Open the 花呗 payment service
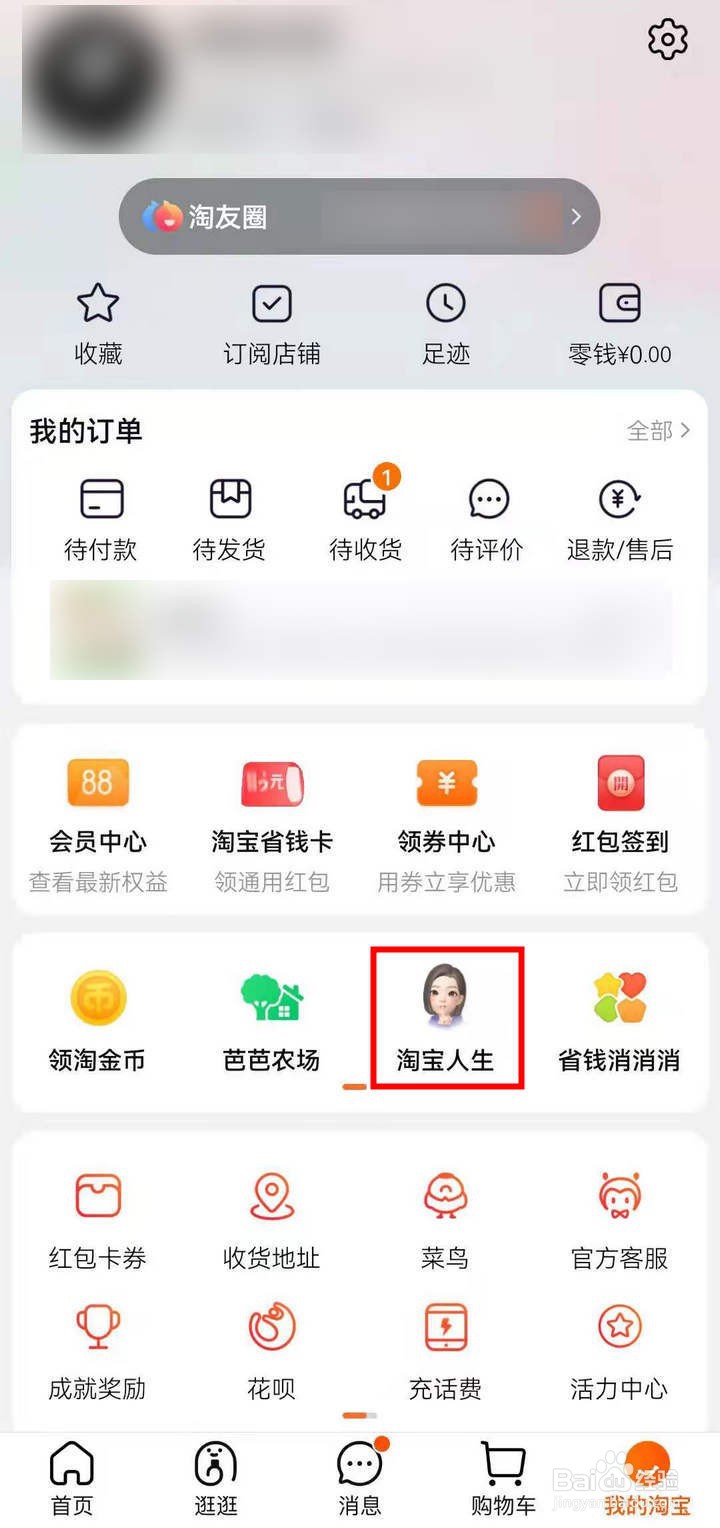The image size is (720, 1528). pos(271,1345)
